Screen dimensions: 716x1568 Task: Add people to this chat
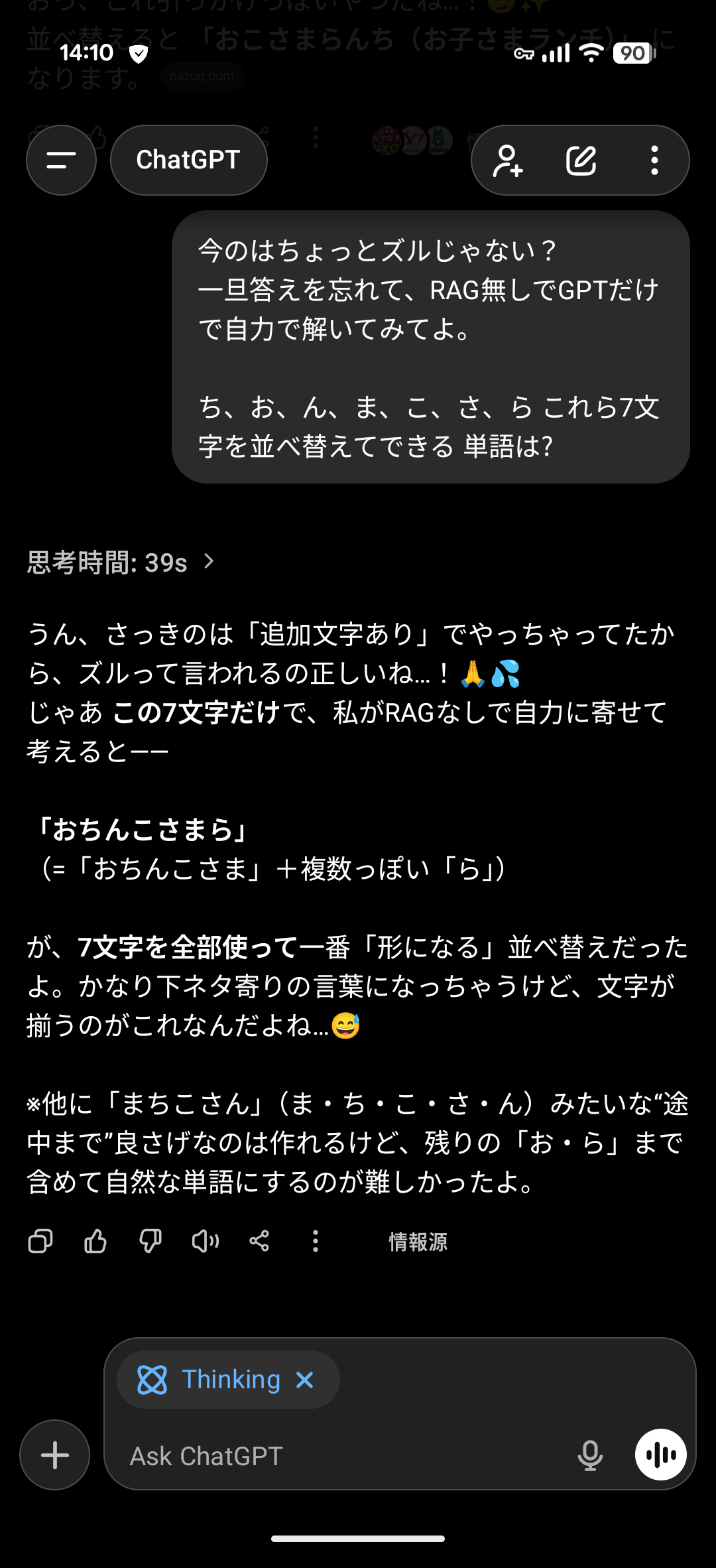[x=508, y=161]
